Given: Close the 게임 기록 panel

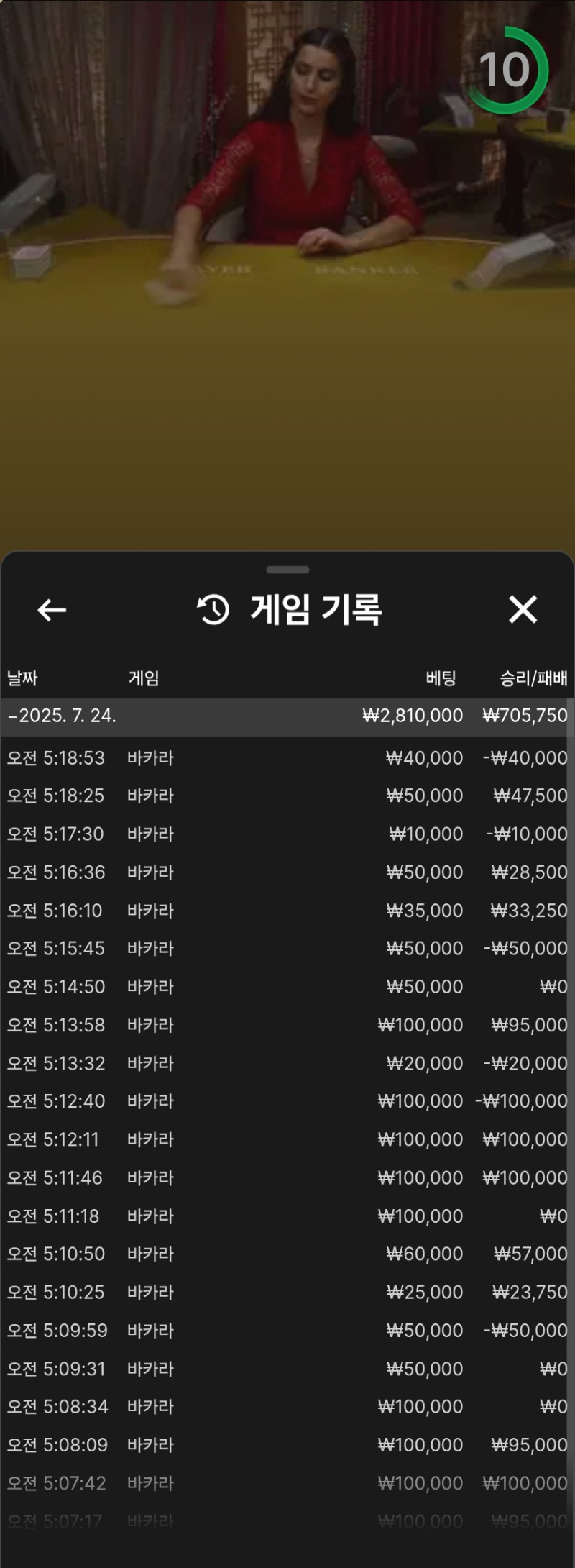Looking at the screenshot, I should pyautogui.click(x=523, y=609).
